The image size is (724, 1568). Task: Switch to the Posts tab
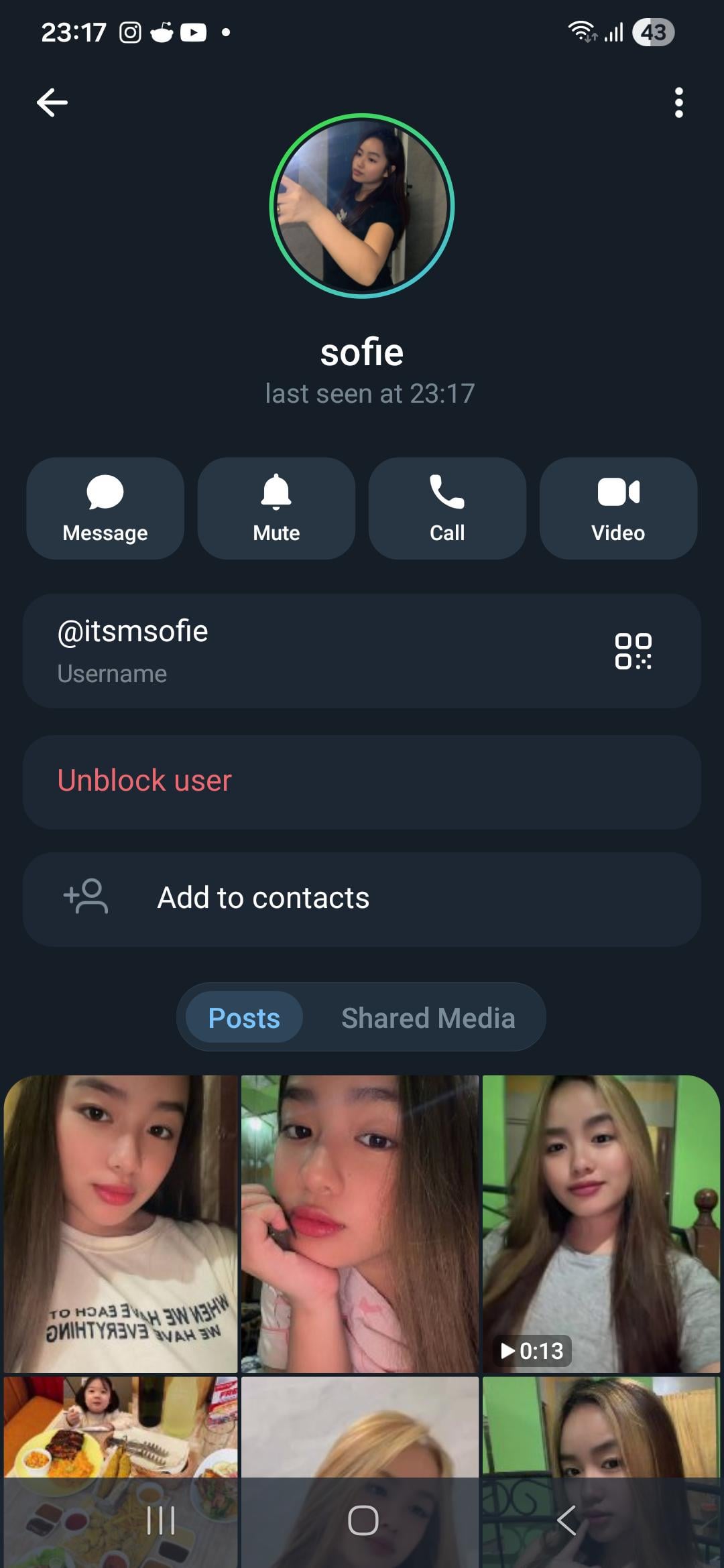[244, 1017]
